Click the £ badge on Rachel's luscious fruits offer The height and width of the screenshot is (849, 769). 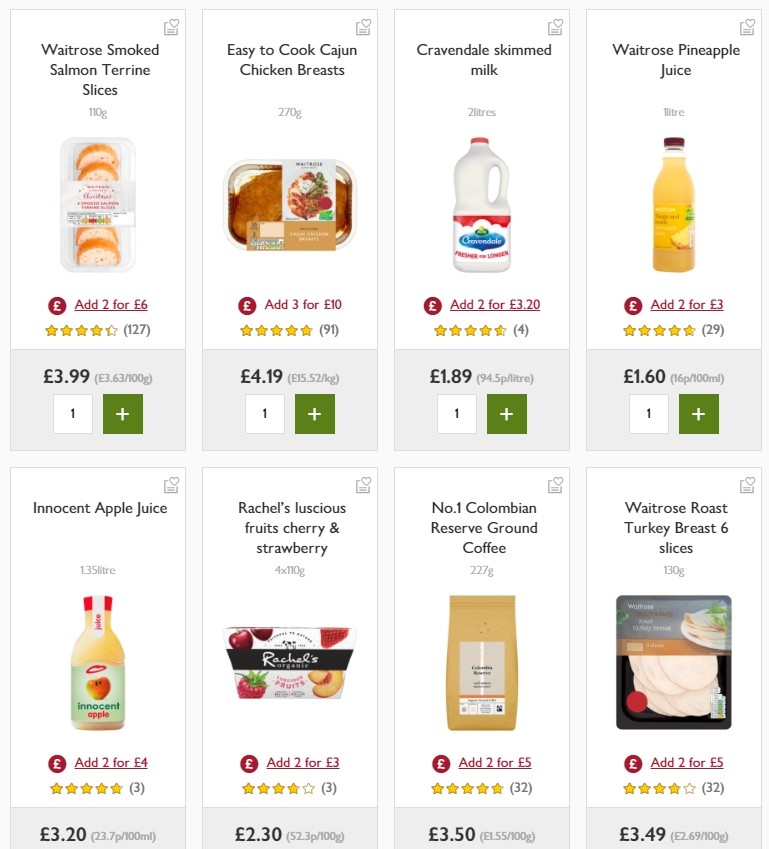pyautogui.click(x=249, y=762)
